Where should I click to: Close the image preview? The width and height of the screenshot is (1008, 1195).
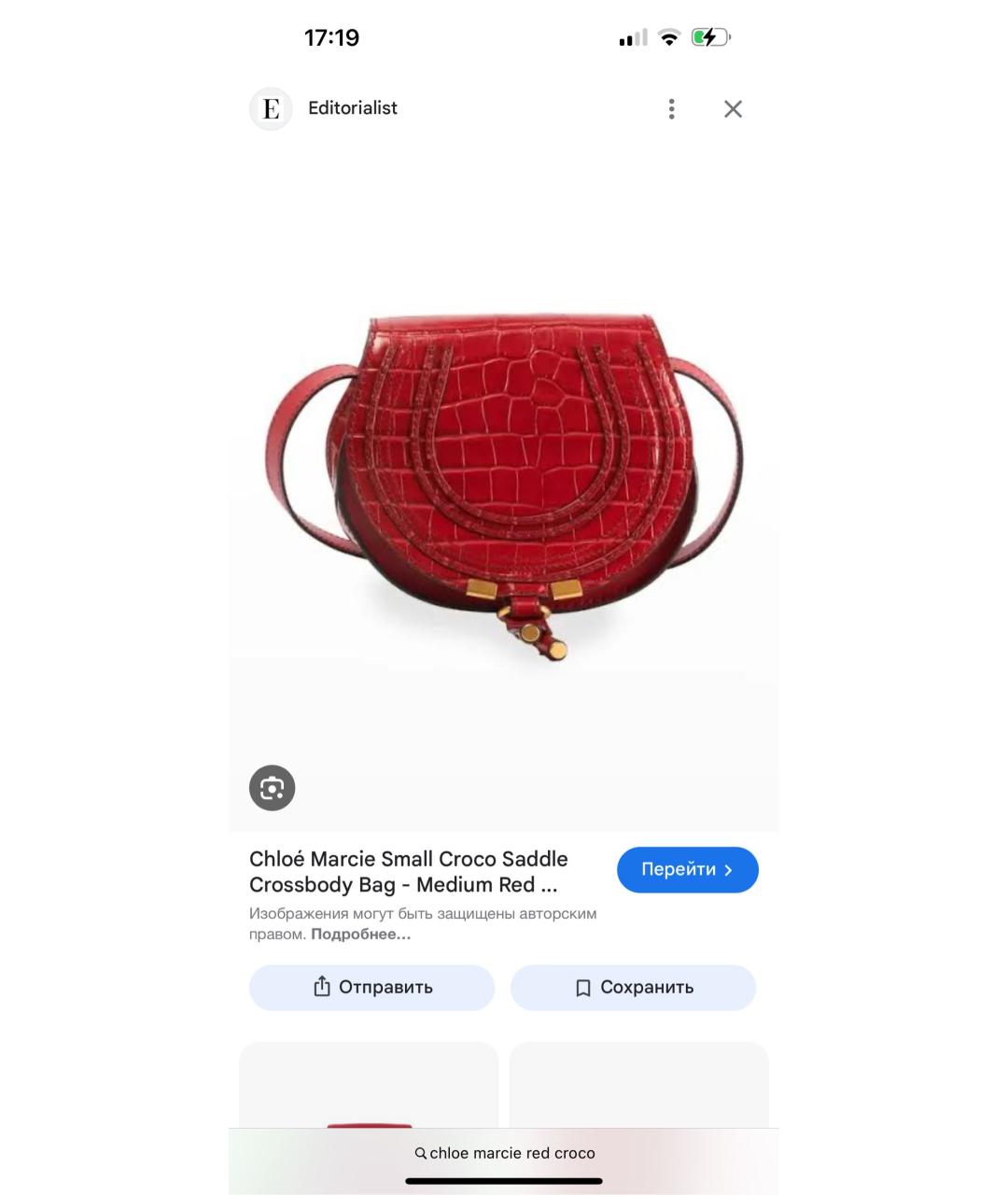733,109
